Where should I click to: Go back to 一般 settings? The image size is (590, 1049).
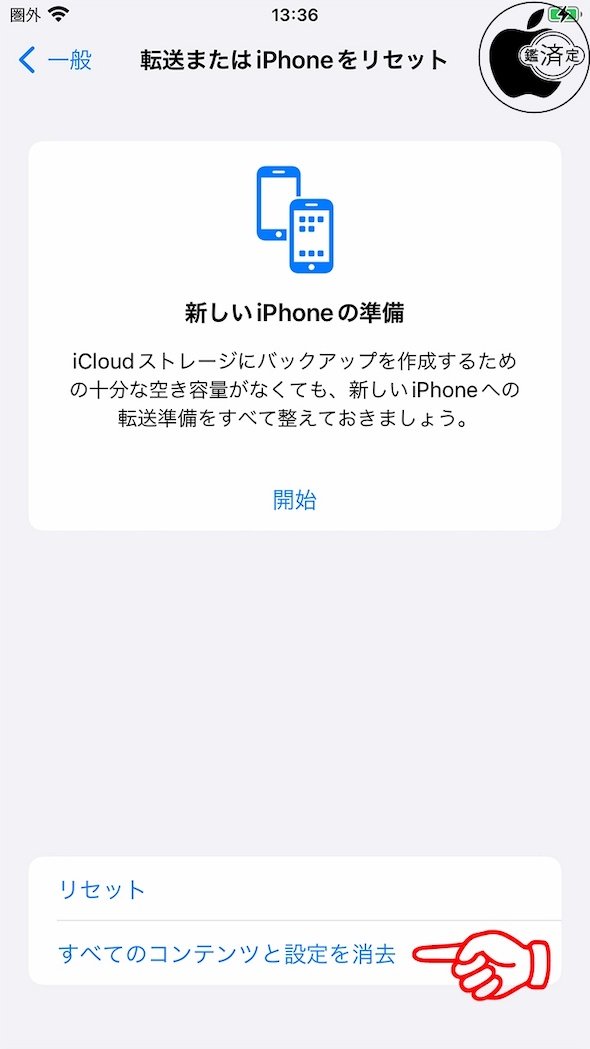coord(56,60)
